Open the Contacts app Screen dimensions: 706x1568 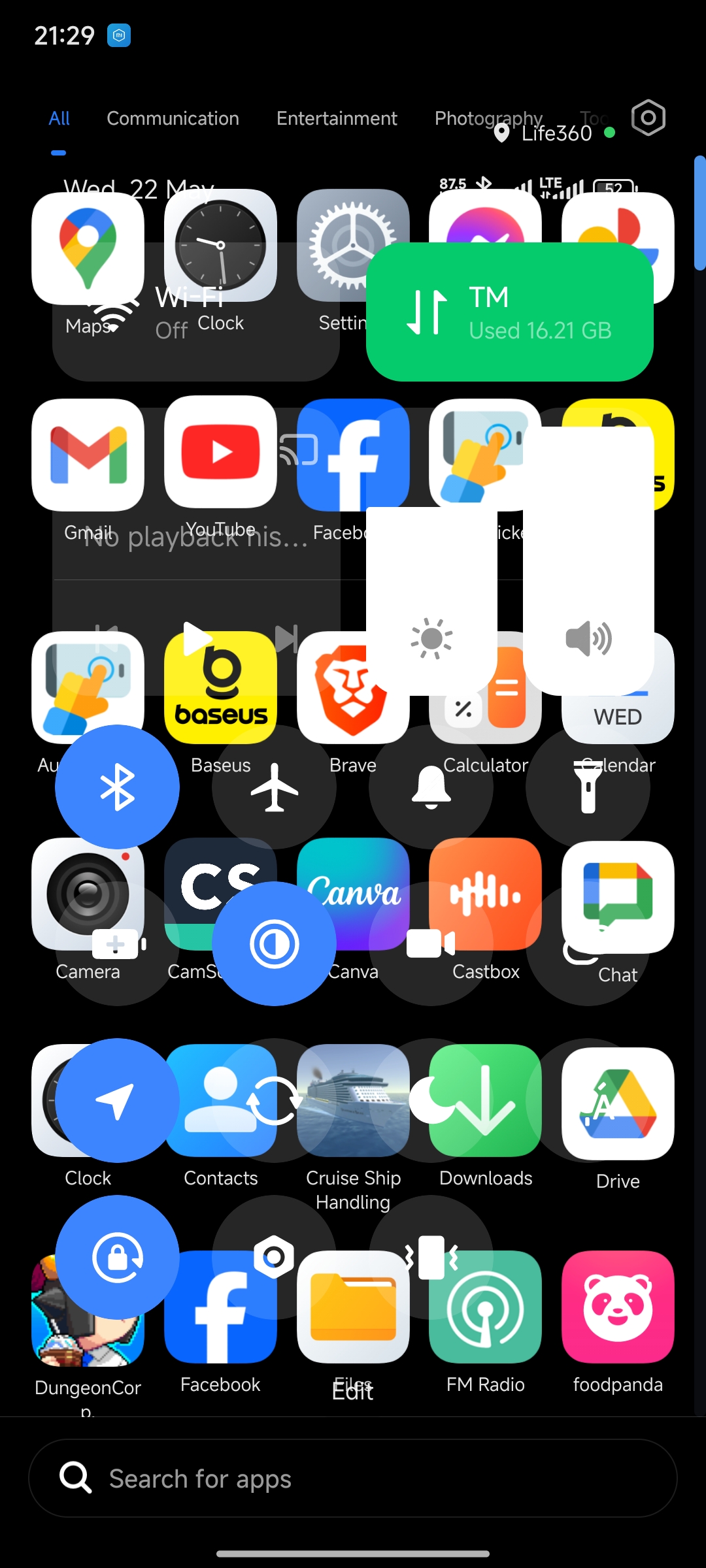pos(220,1100)
